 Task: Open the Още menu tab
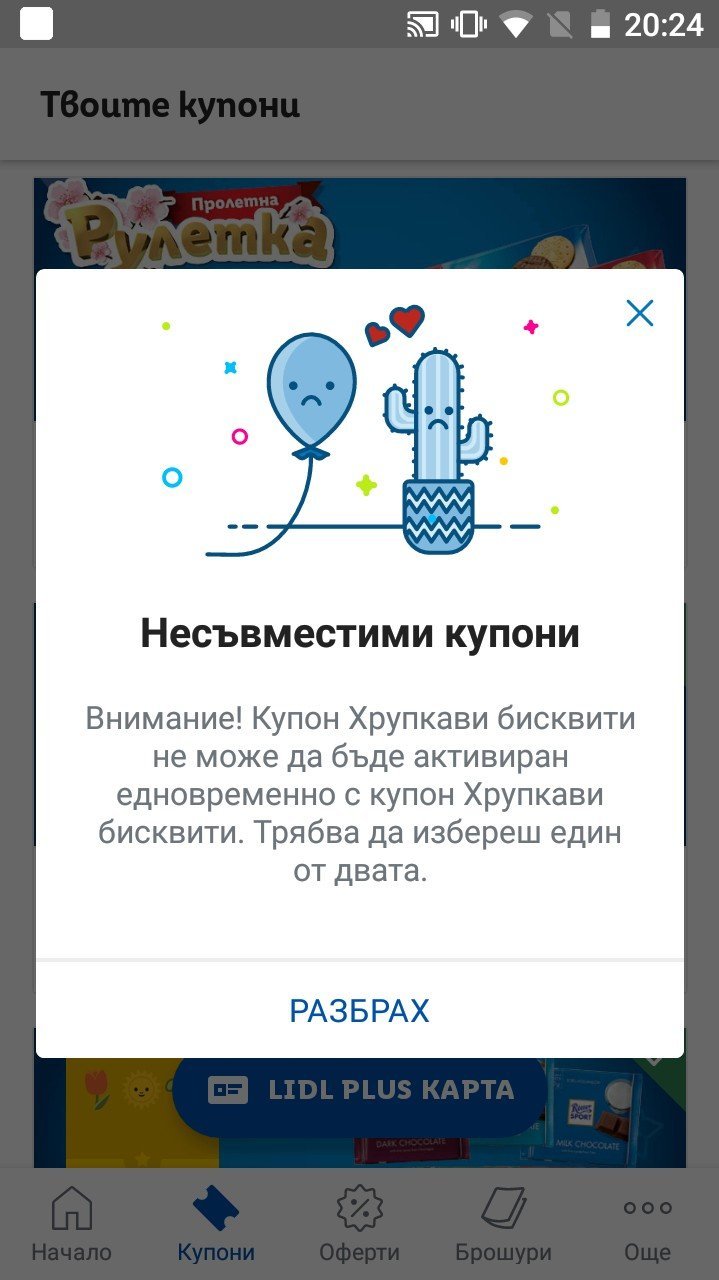[647, 1224]
